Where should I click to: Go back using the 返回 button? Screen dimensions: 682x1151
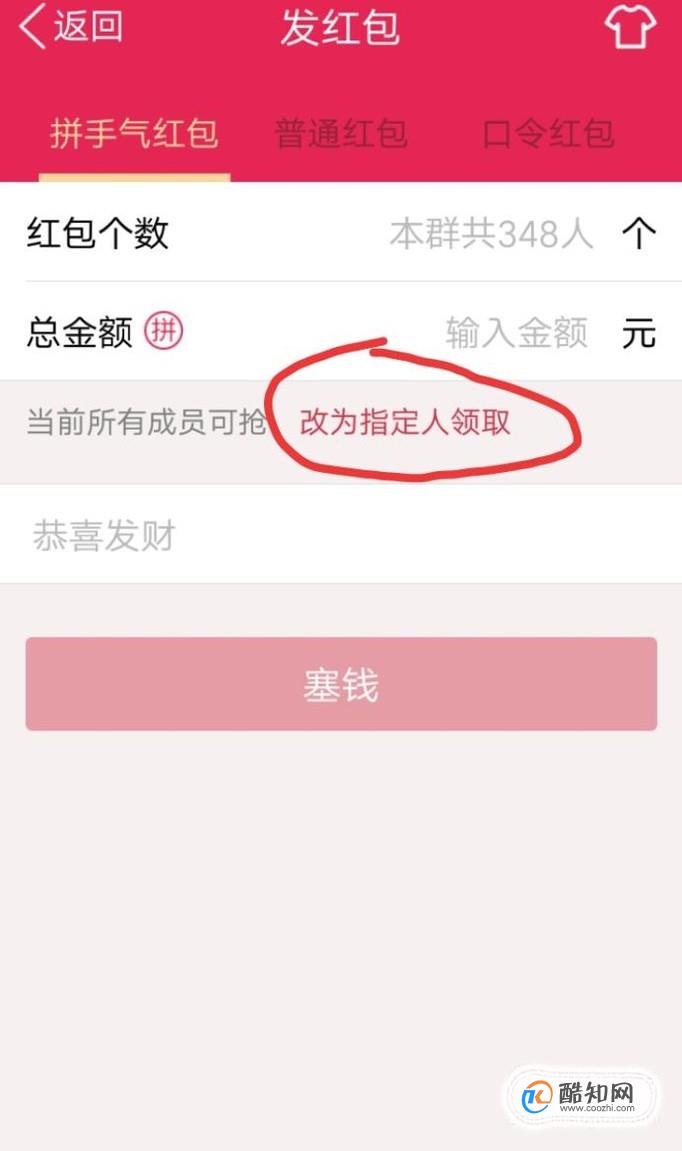[x=70, y=28]
